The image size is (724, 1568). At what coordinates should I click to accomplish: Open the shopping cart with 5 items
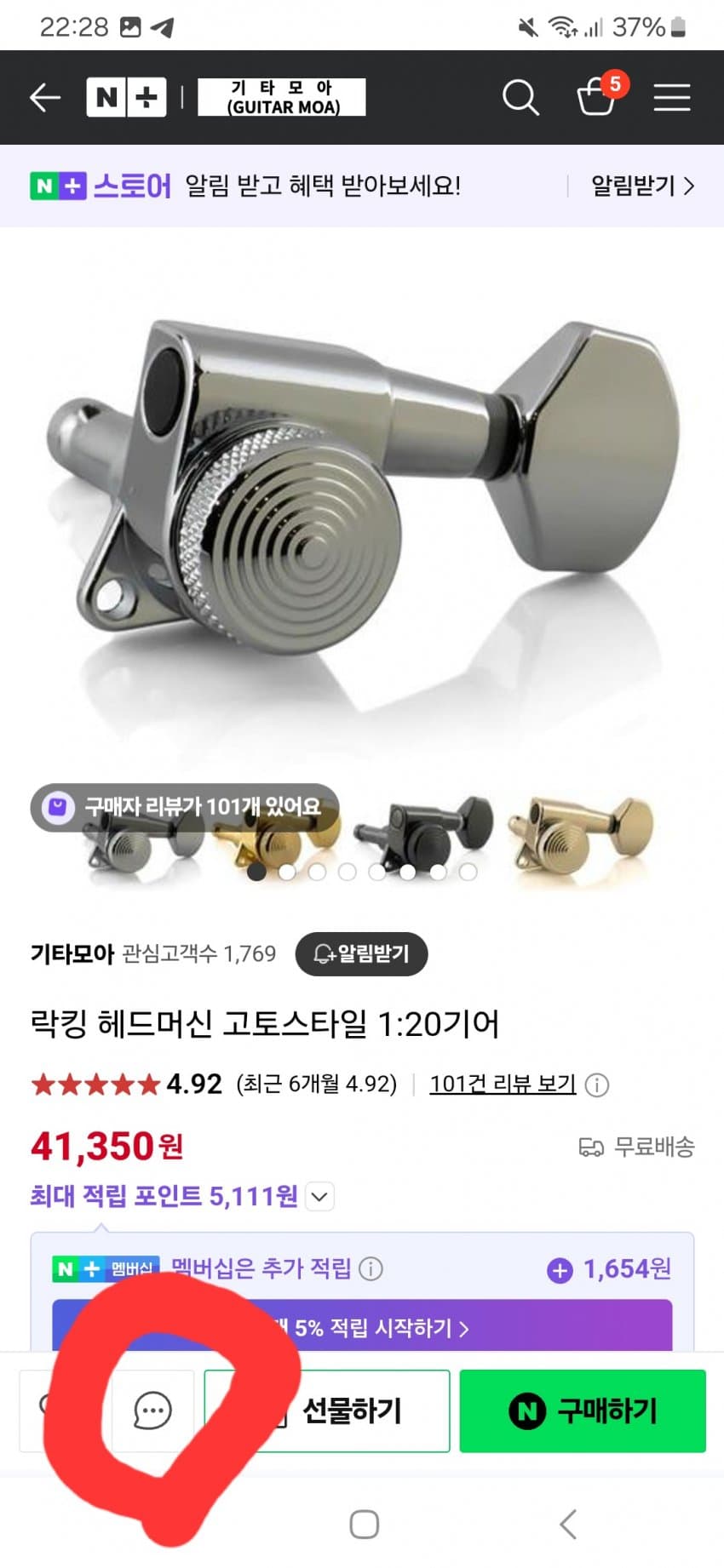coord(598,95)
